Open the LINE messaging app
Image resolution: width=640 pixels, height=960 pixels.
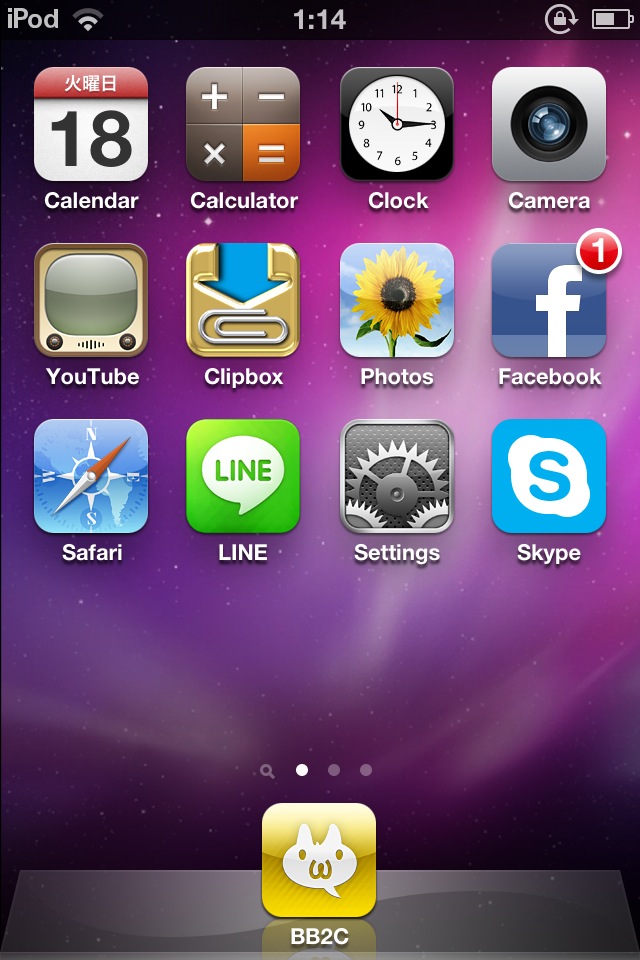243,476
